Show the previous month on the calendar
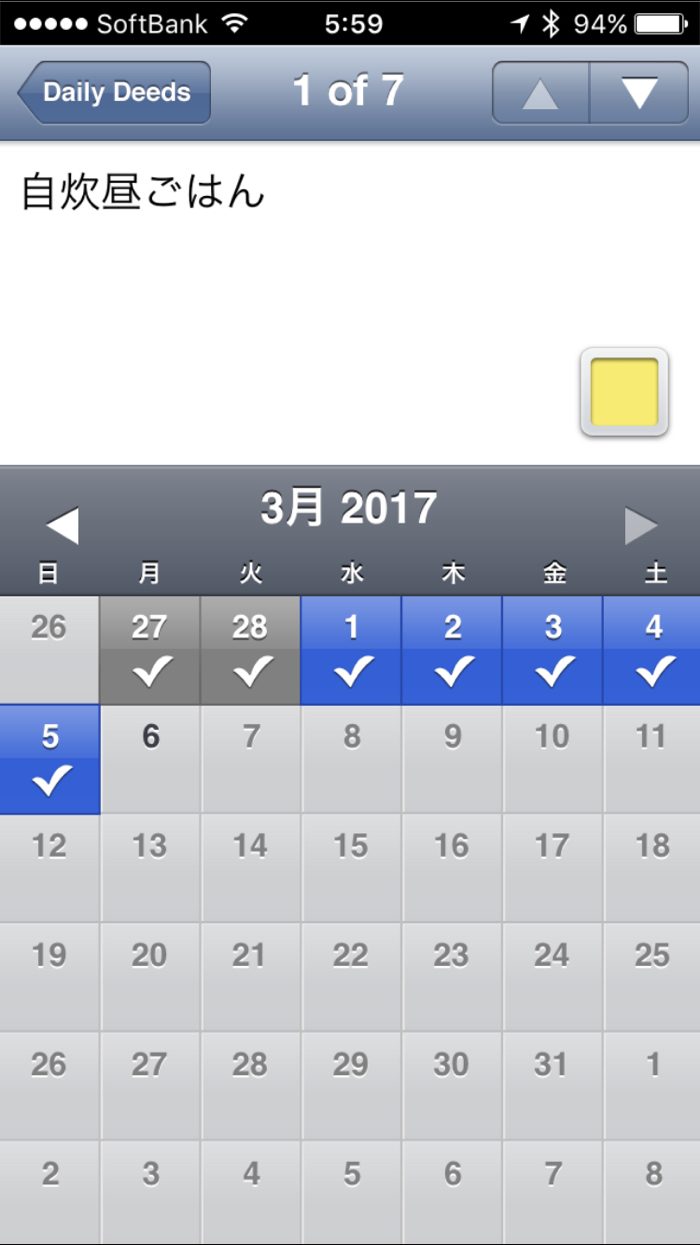 (x=62, y=526)
